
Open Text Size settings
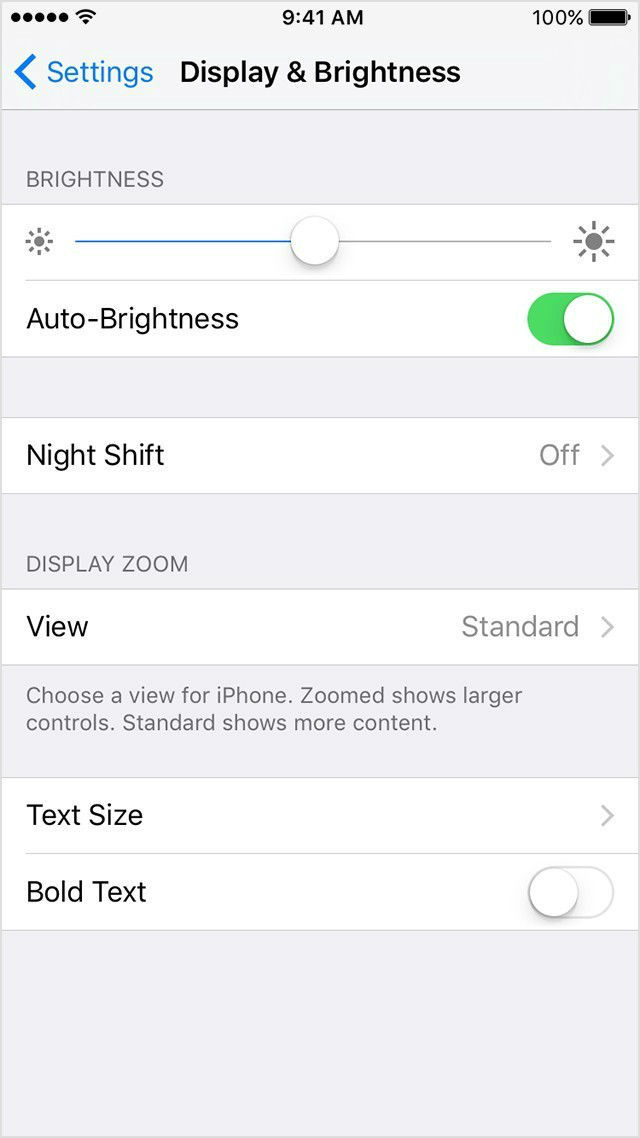pyautogui.click(x=320, y=815)
